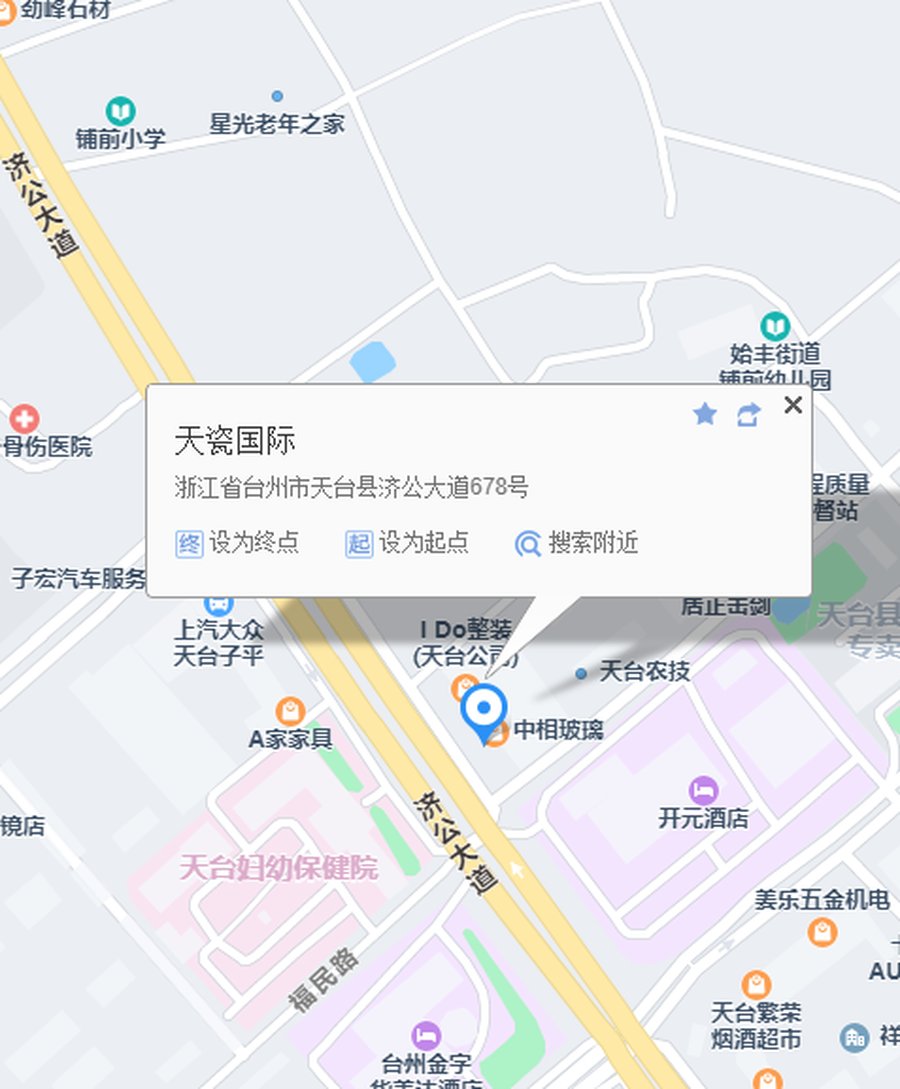Image resolution: width=900 pixels, height=1089 pixels.
Task: Open the 始丰街道铺前幼儿园 marker
Action: click(774, 326)
